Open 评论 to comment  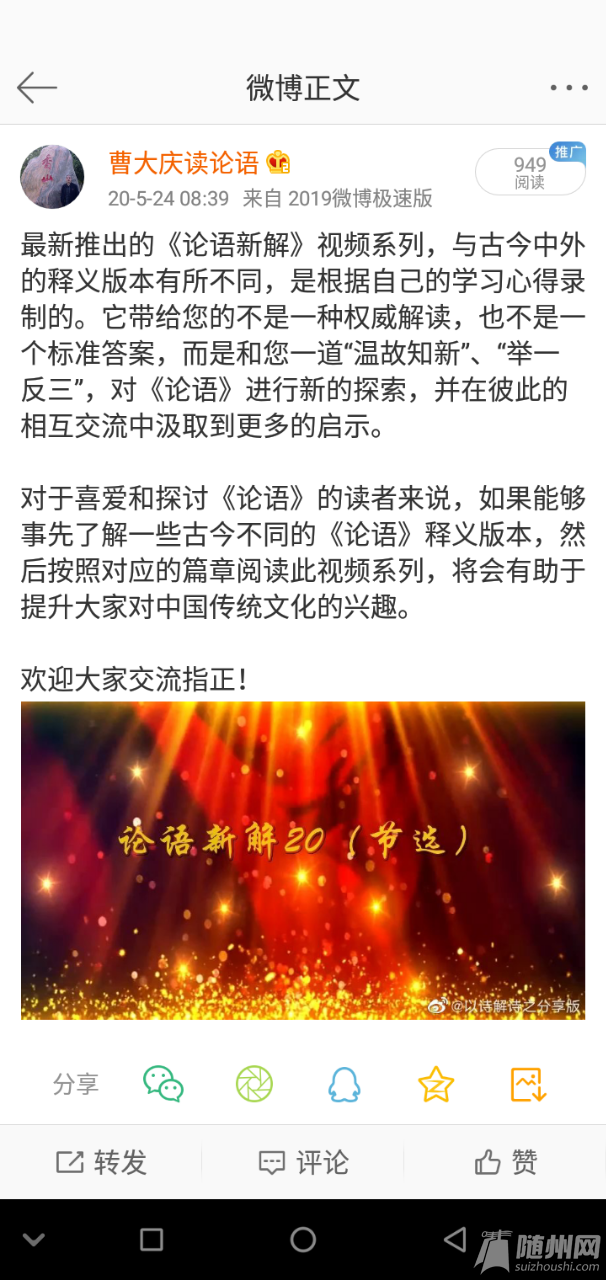[303, 1162]
